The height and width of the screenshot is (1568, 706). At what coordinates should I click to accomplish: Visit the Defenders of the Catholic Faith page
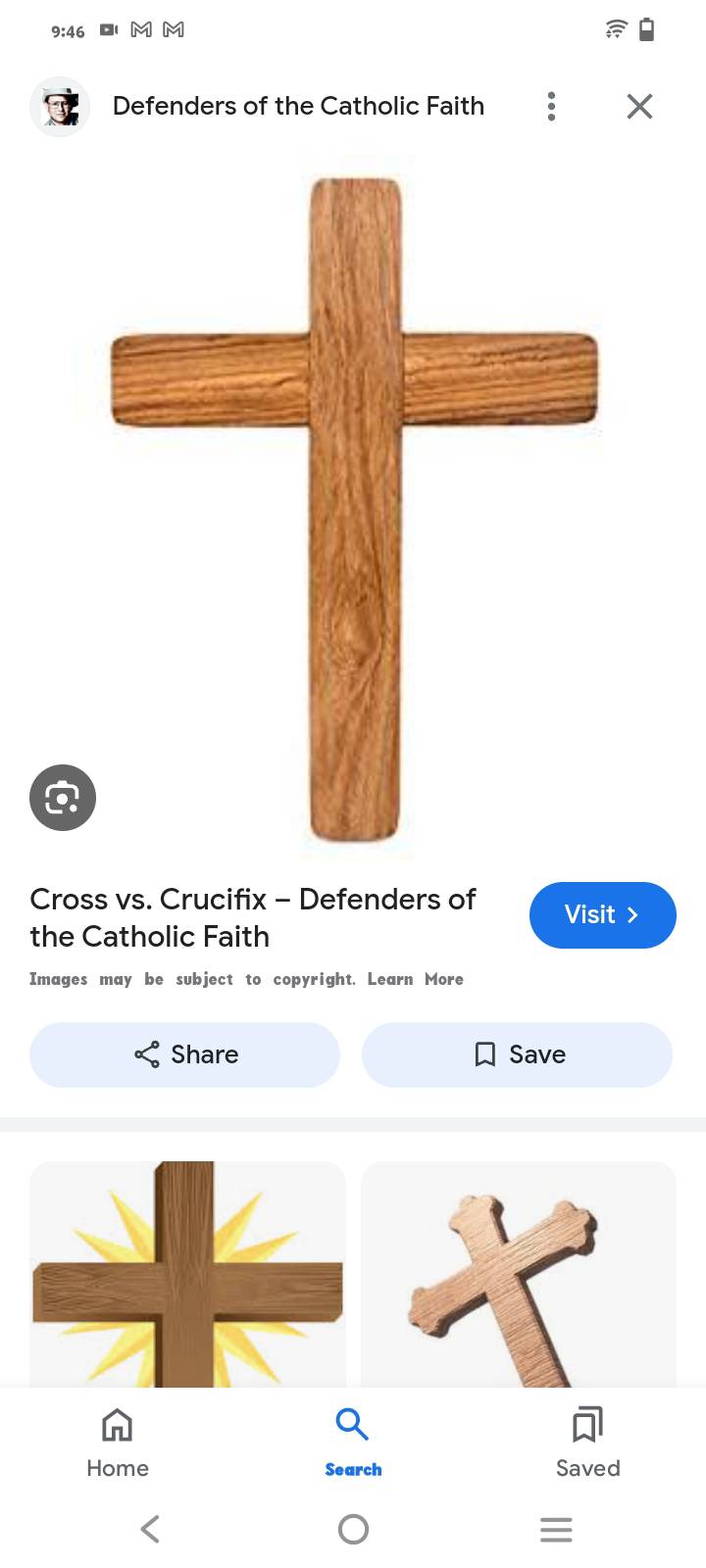coord(602,915)
